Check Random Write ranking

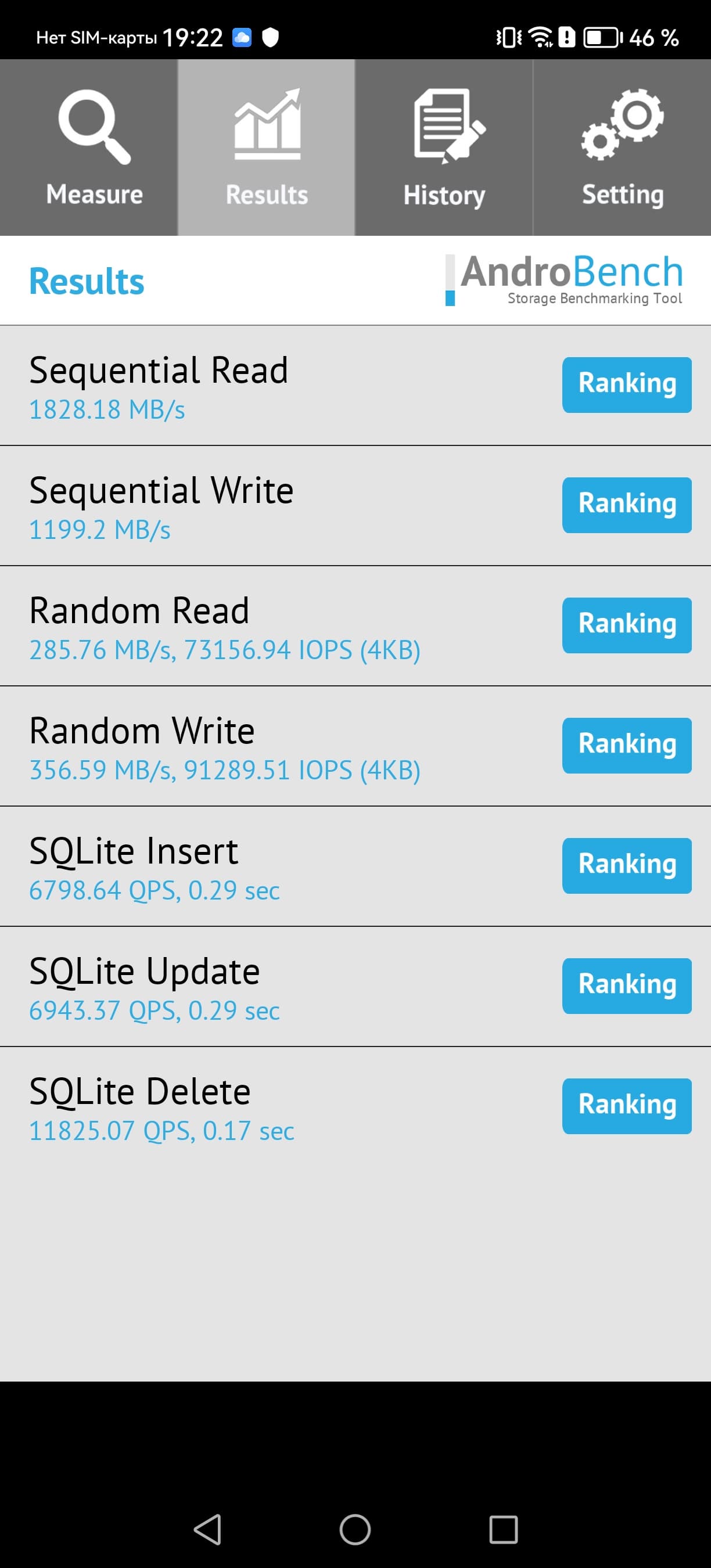coord(626,745)
